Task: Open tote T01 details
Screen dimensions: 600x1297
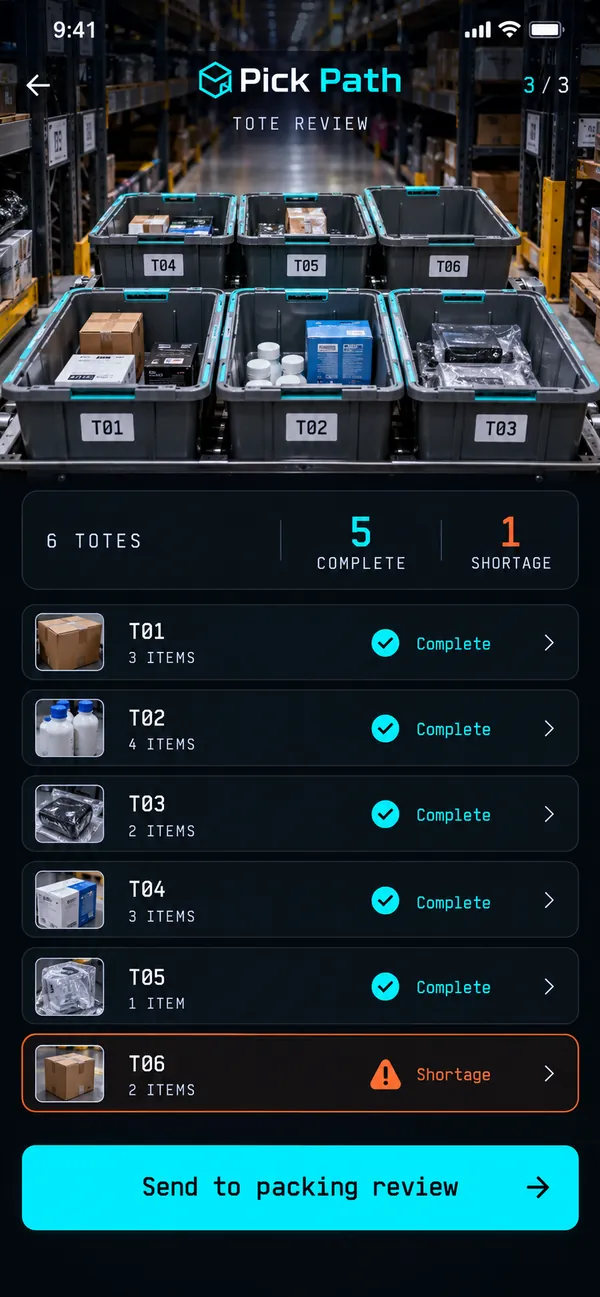Action: pos(300,642)
